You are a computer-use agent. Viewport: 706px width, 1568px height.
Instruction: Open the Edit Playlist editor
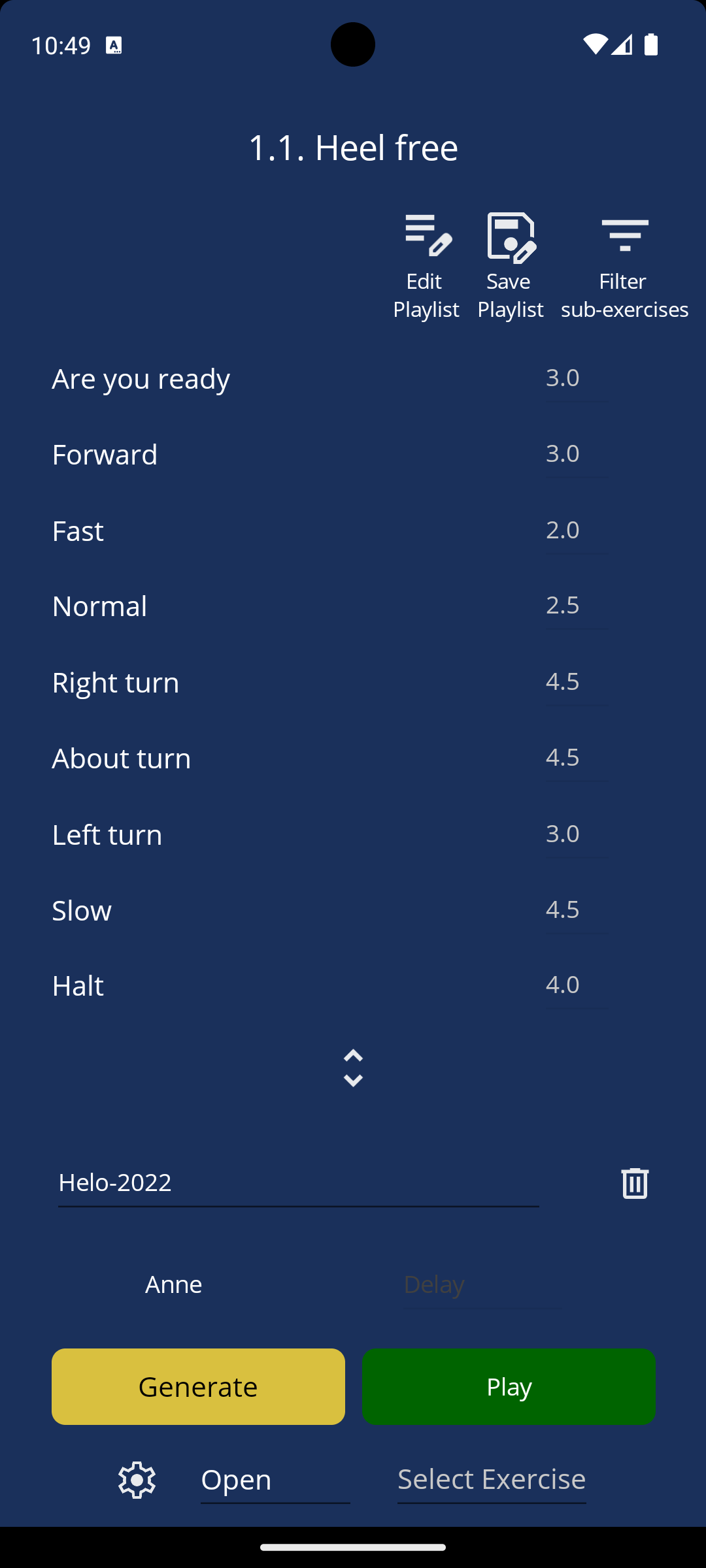click(426, 261)
